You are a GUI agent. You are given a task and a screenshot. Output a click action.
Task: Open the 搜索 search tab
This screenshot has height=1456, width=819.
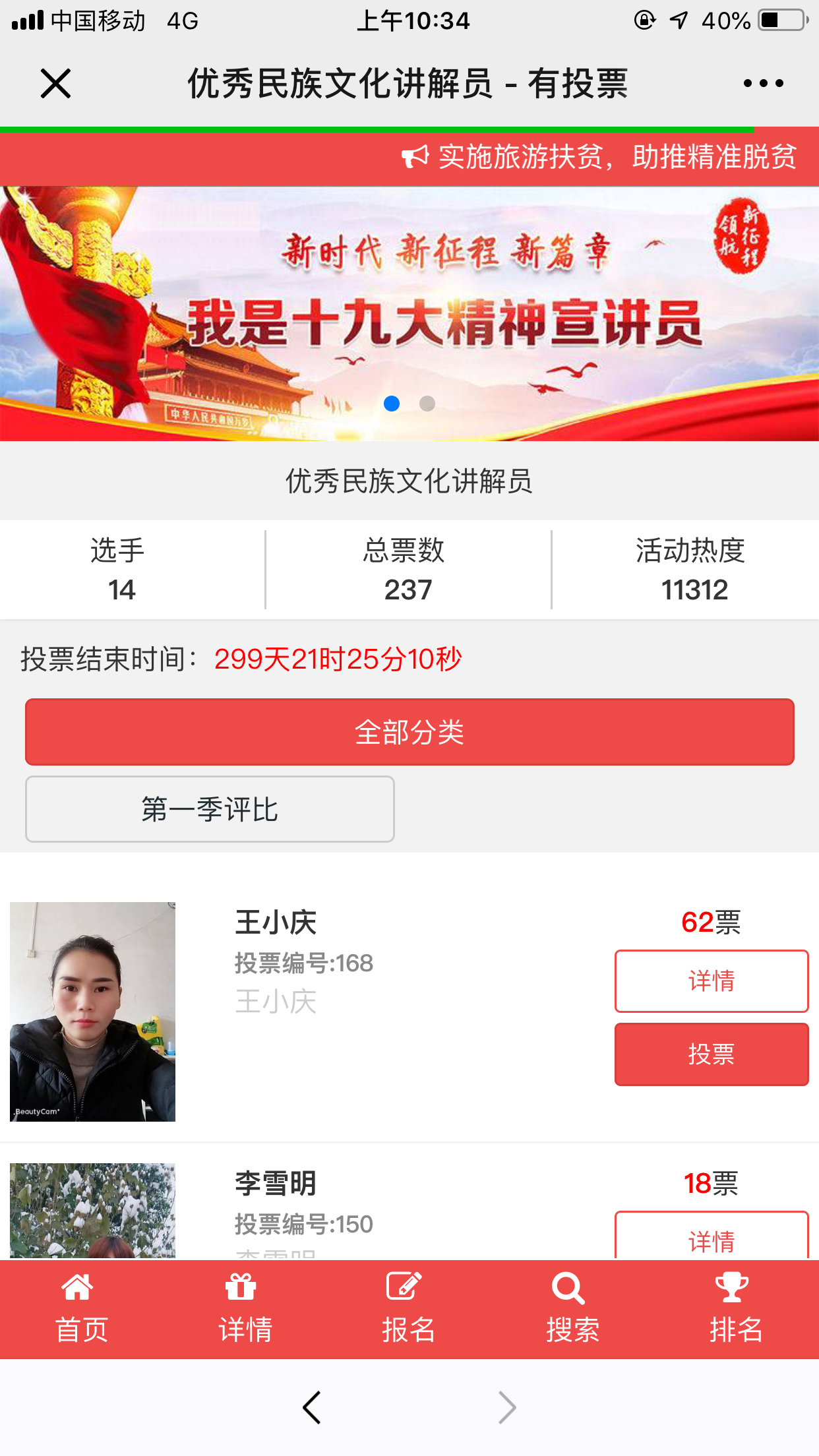(572, 1309)
